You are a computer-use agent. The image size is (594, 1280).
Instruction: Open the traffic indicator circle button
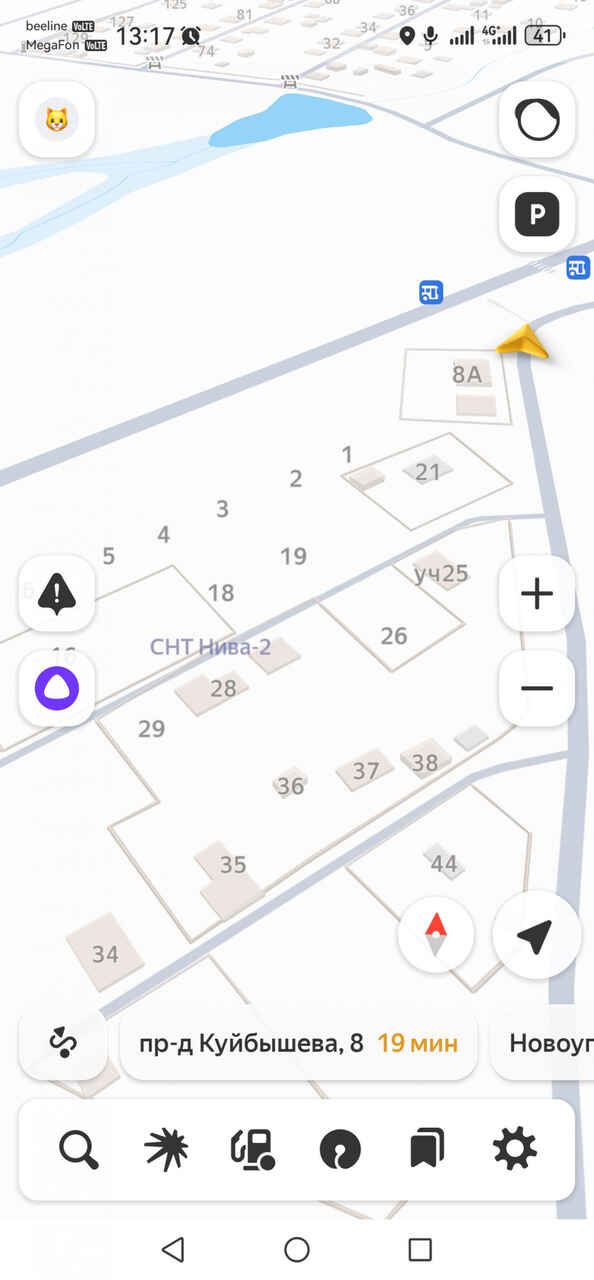coord(537,120)
